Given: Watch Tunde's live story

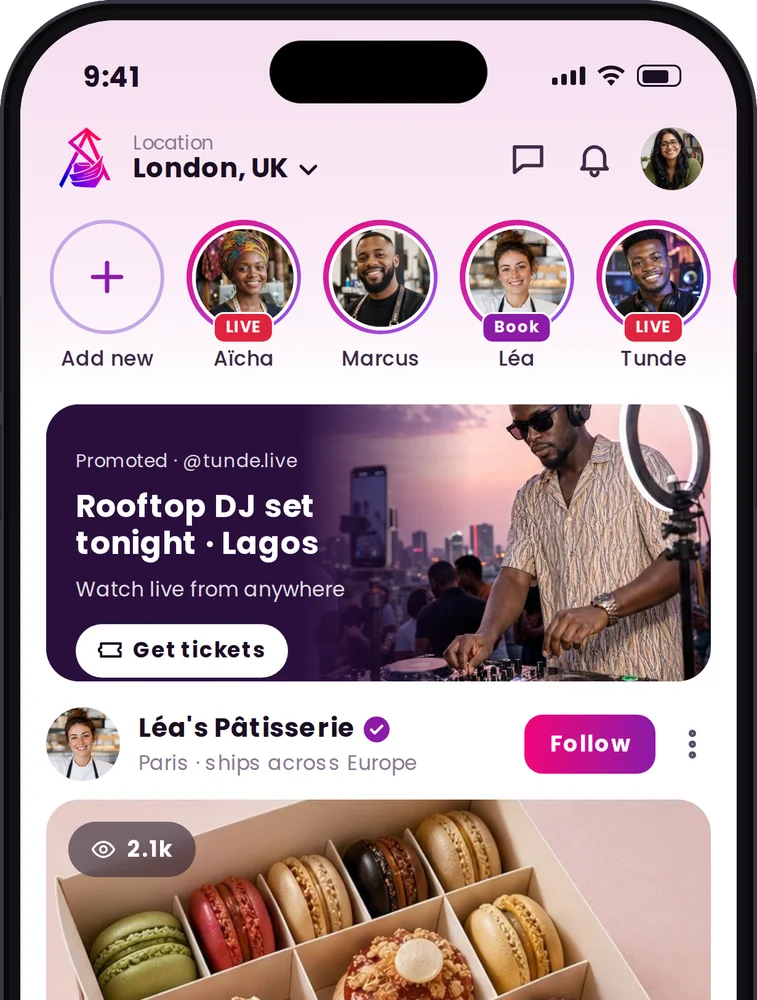Looking at the screenshot, I should tap(653, 277).
